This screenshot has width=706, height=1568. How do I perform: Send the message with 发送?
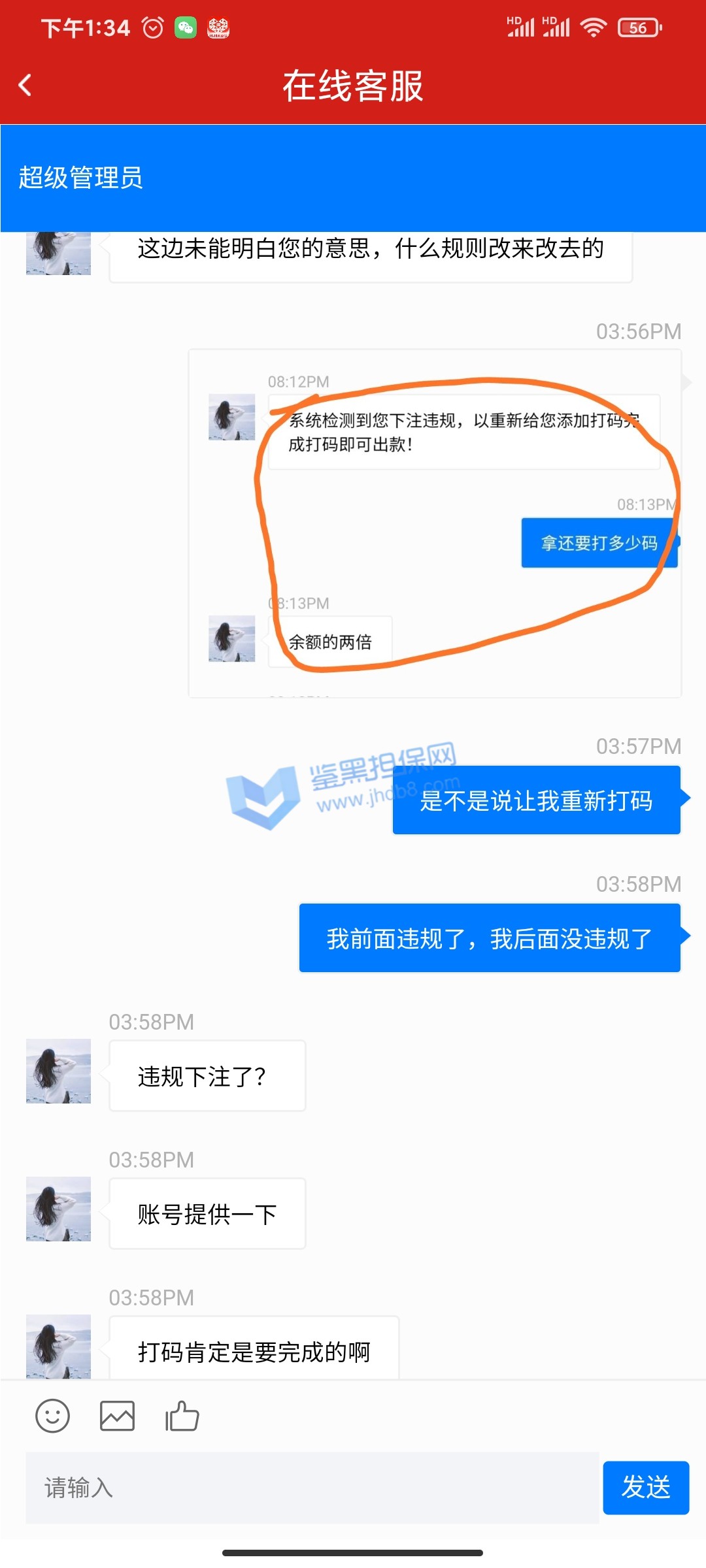point(645,1488)
